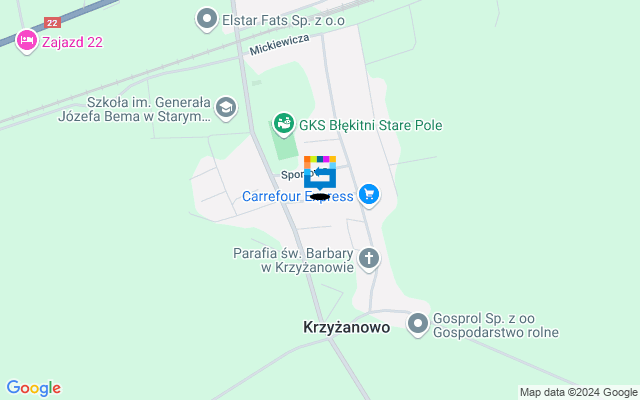Open the Zajazd 22 lodging marker
Screen dimensions: 640x400
[27, 41]
